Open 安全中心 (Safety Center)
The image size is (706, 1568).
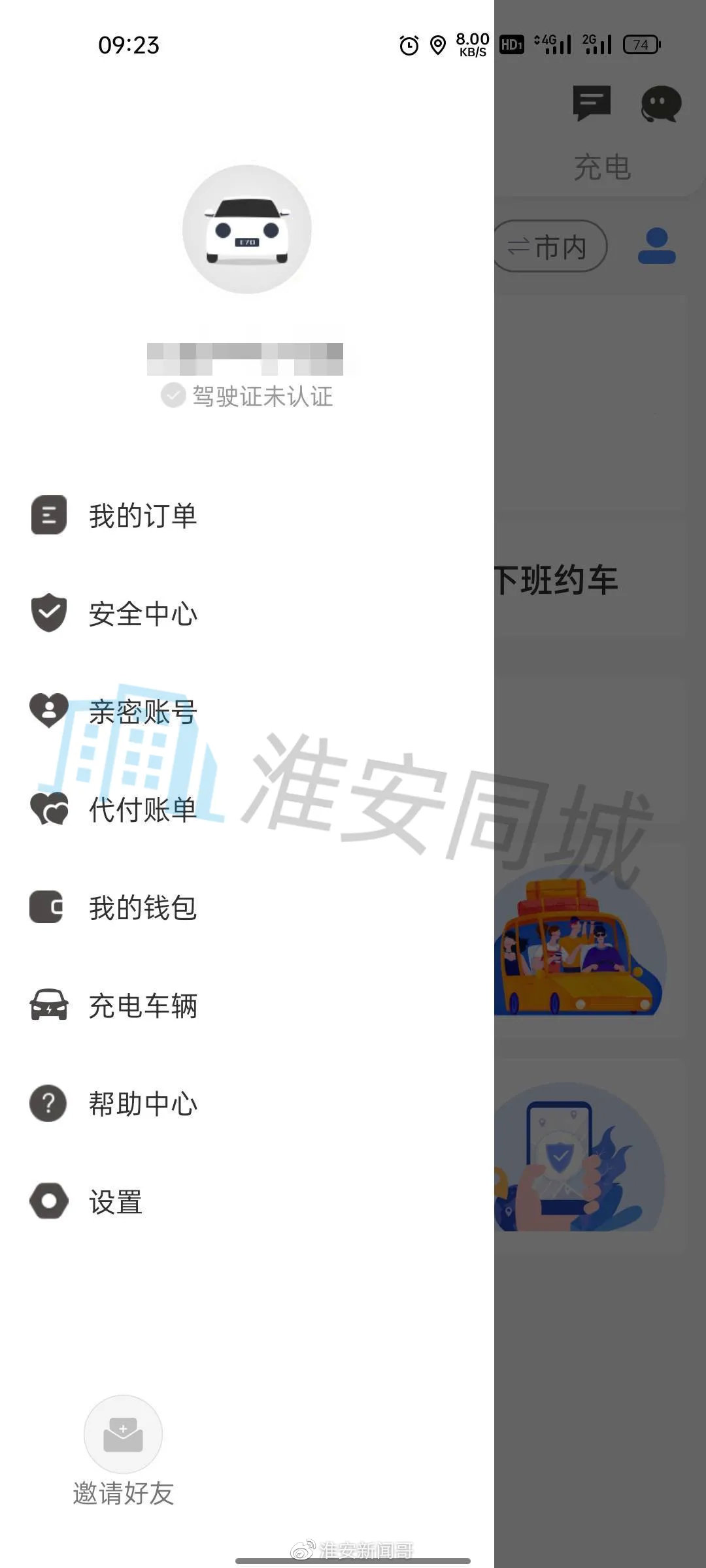point(143,613)
